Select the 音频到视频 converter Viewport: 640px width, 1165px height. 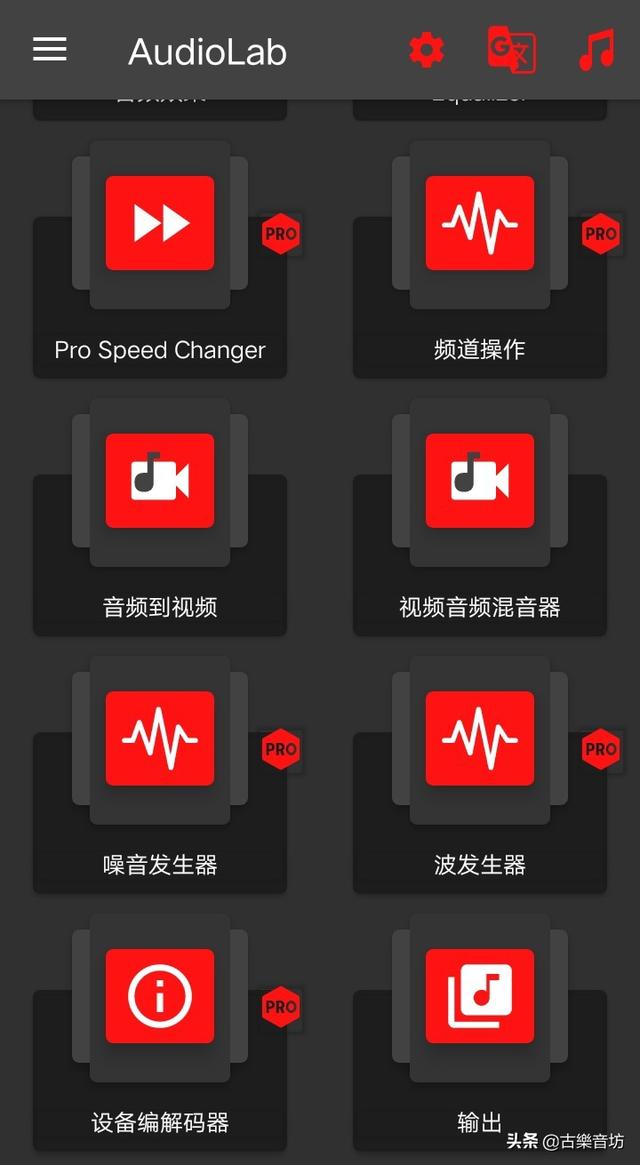[160, 517]
